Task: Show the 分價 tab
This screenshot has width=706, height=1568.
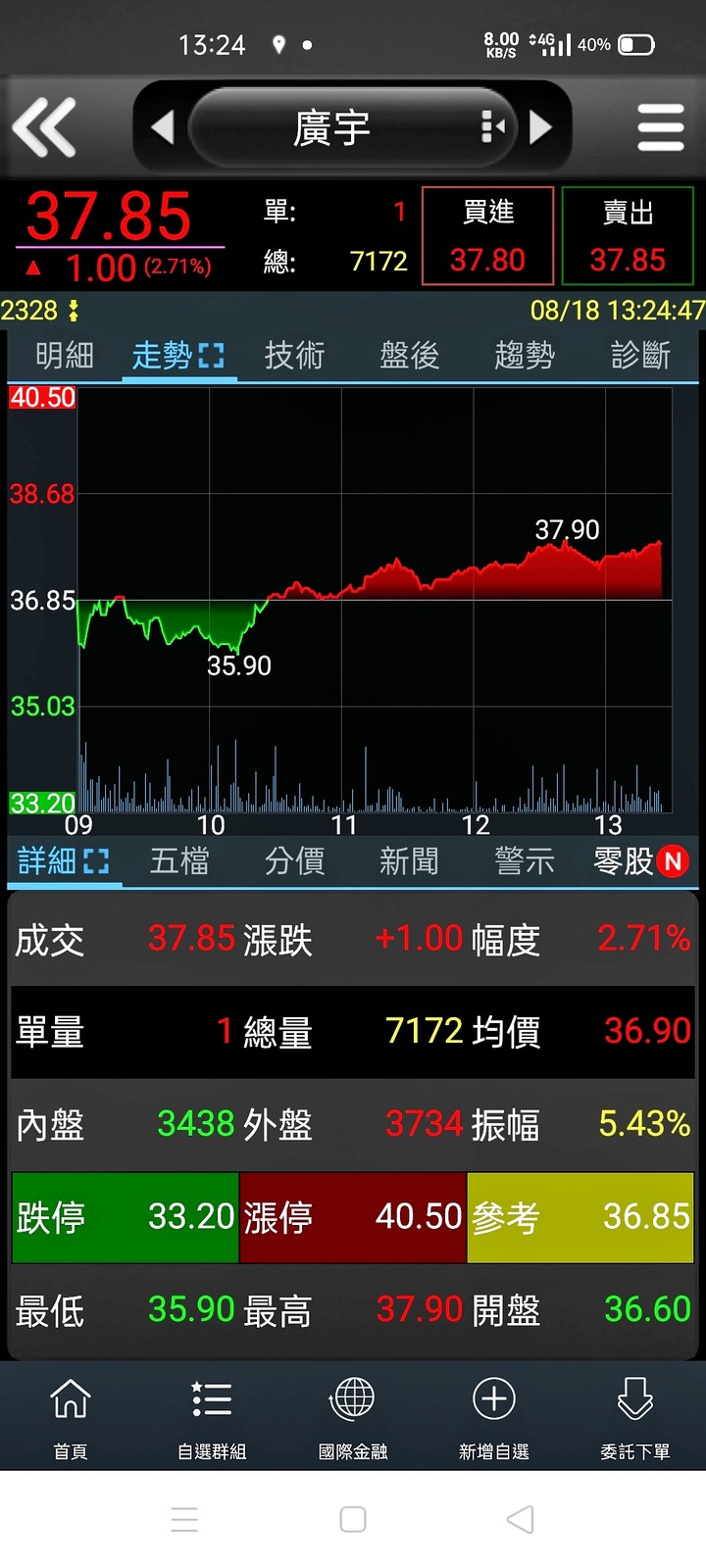Action: [x=294, y=861]
